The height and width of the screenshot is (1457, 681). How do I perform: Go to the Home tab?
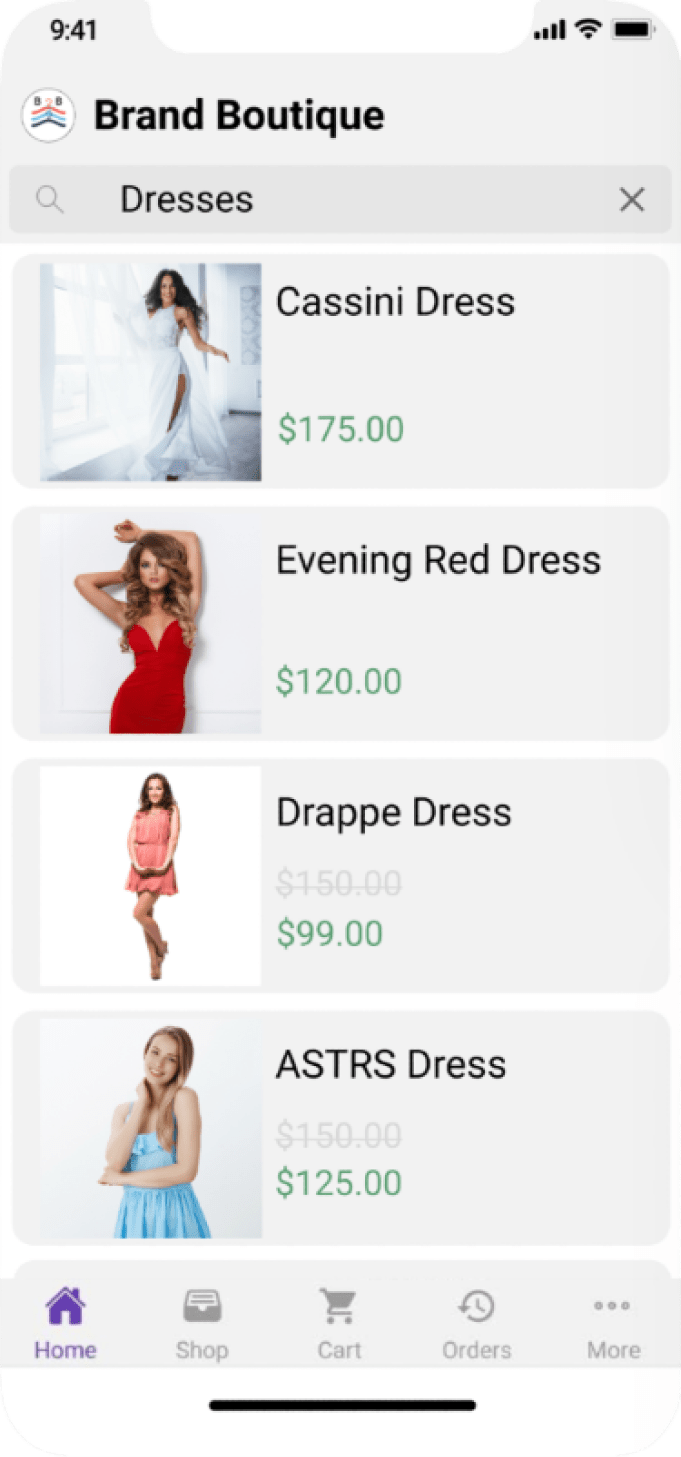[x=66, y=1324]
